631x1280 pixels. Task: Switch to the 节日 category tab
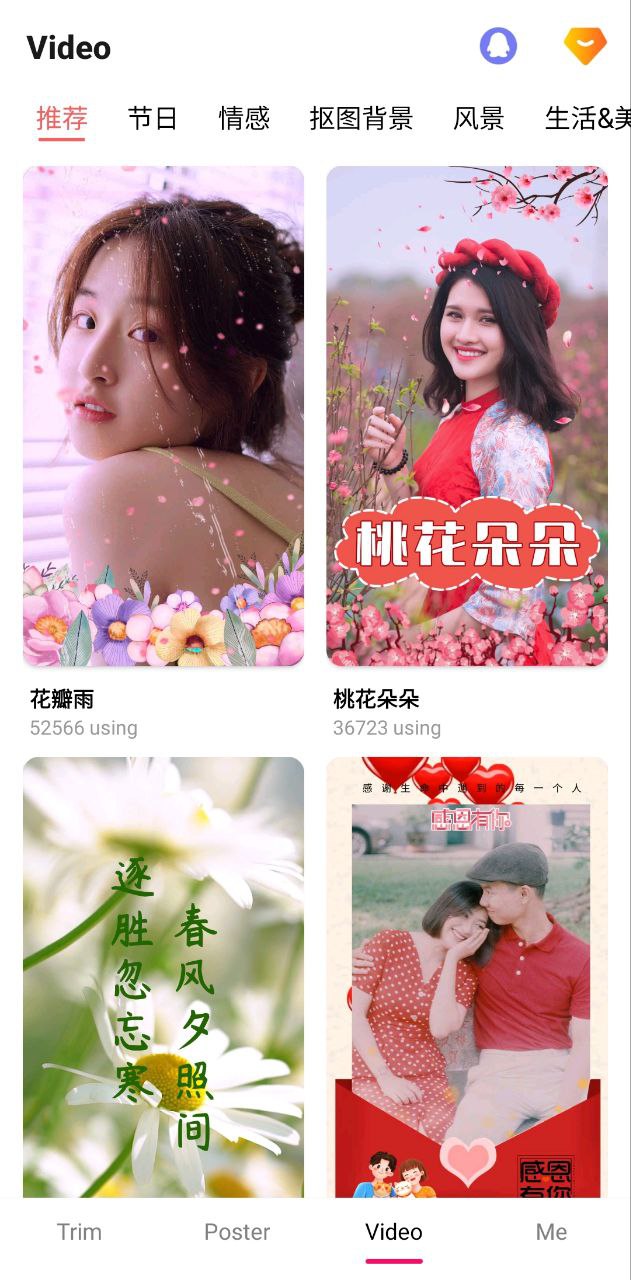153,118
